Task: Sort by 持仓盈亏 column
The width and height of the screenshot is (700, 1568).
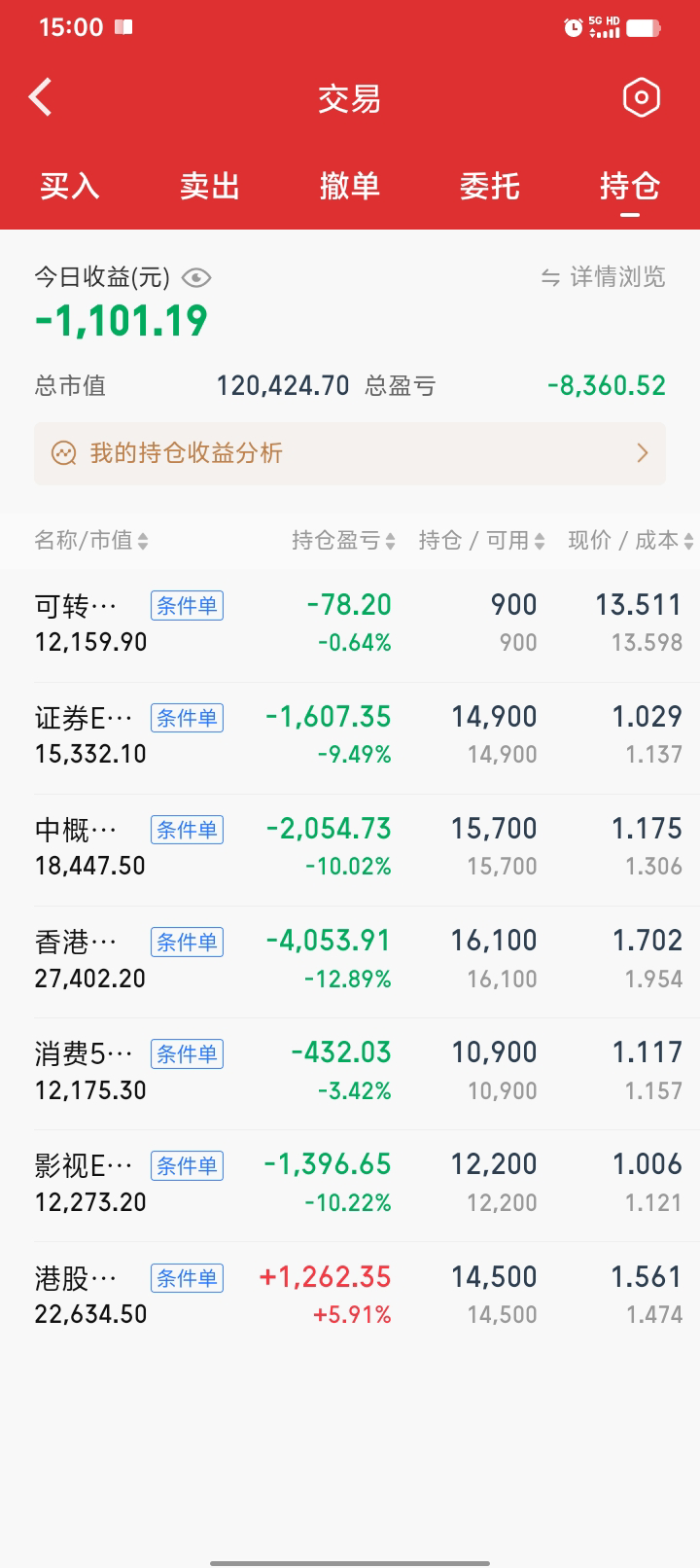Action: [343, 541]
